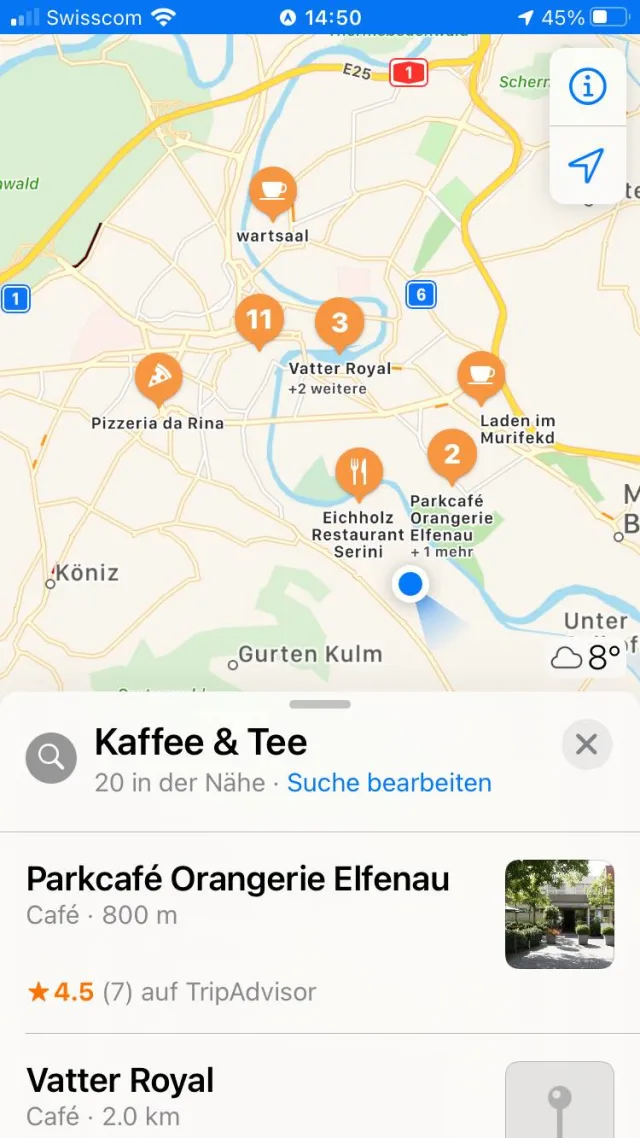Tap the sheet's grabber handle
The width and height of the screenshot is (640, 1138).
tap(320, 704)
